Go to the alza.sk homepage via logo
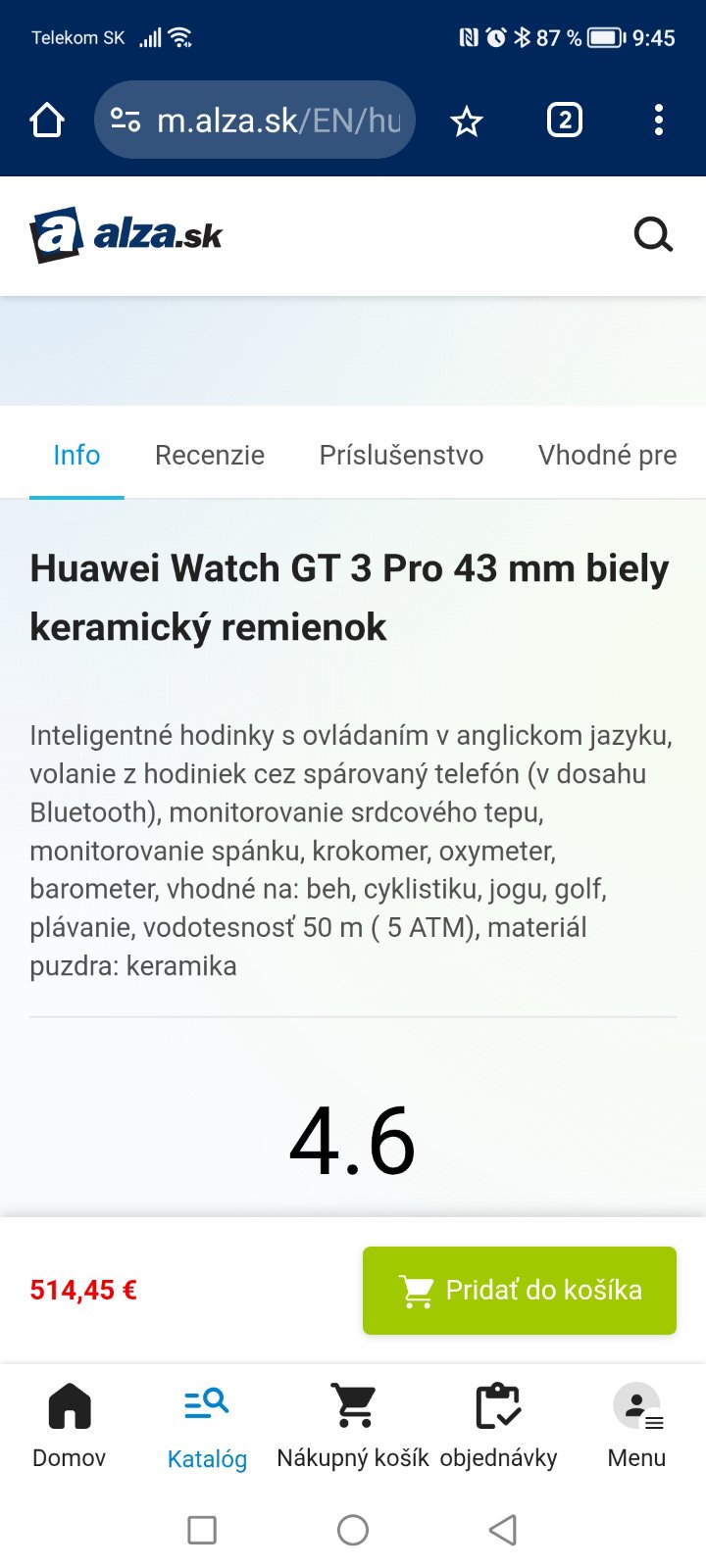The height and width of the screenshot is (1568, 706). (x=126, y=235)
